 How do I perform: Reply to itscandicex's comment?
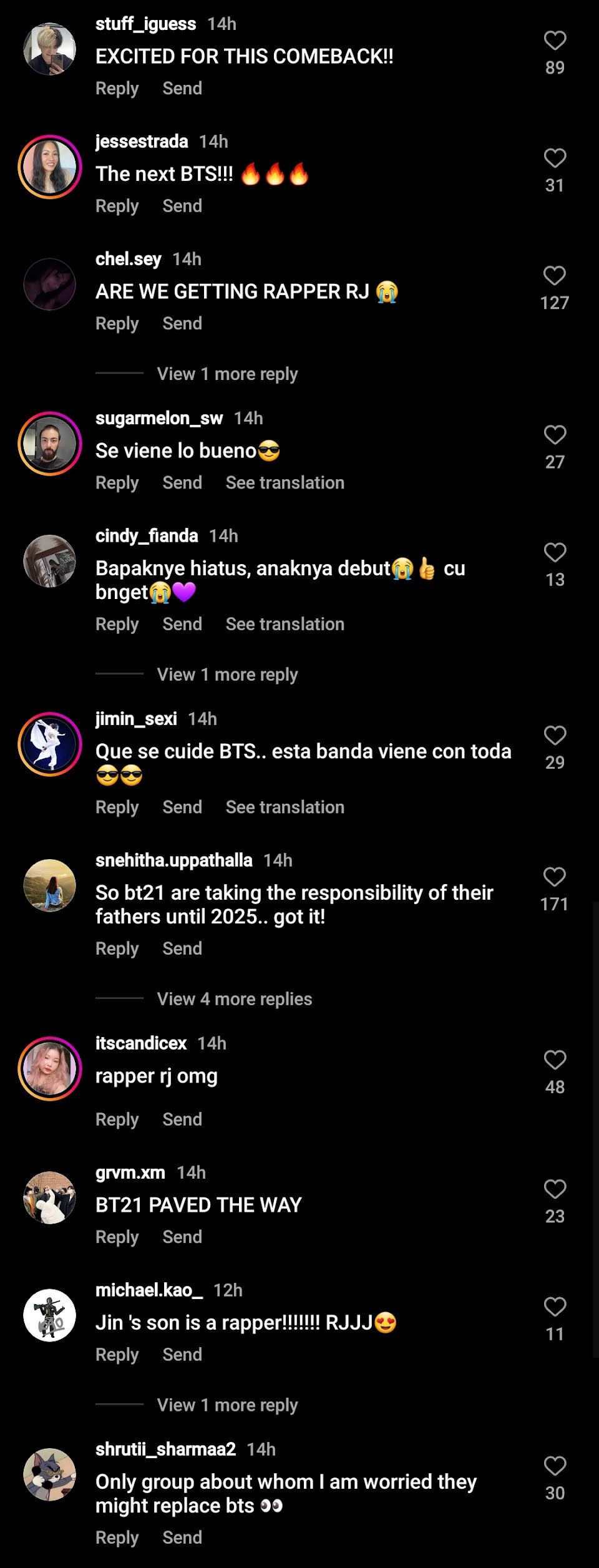[117, 1119]
